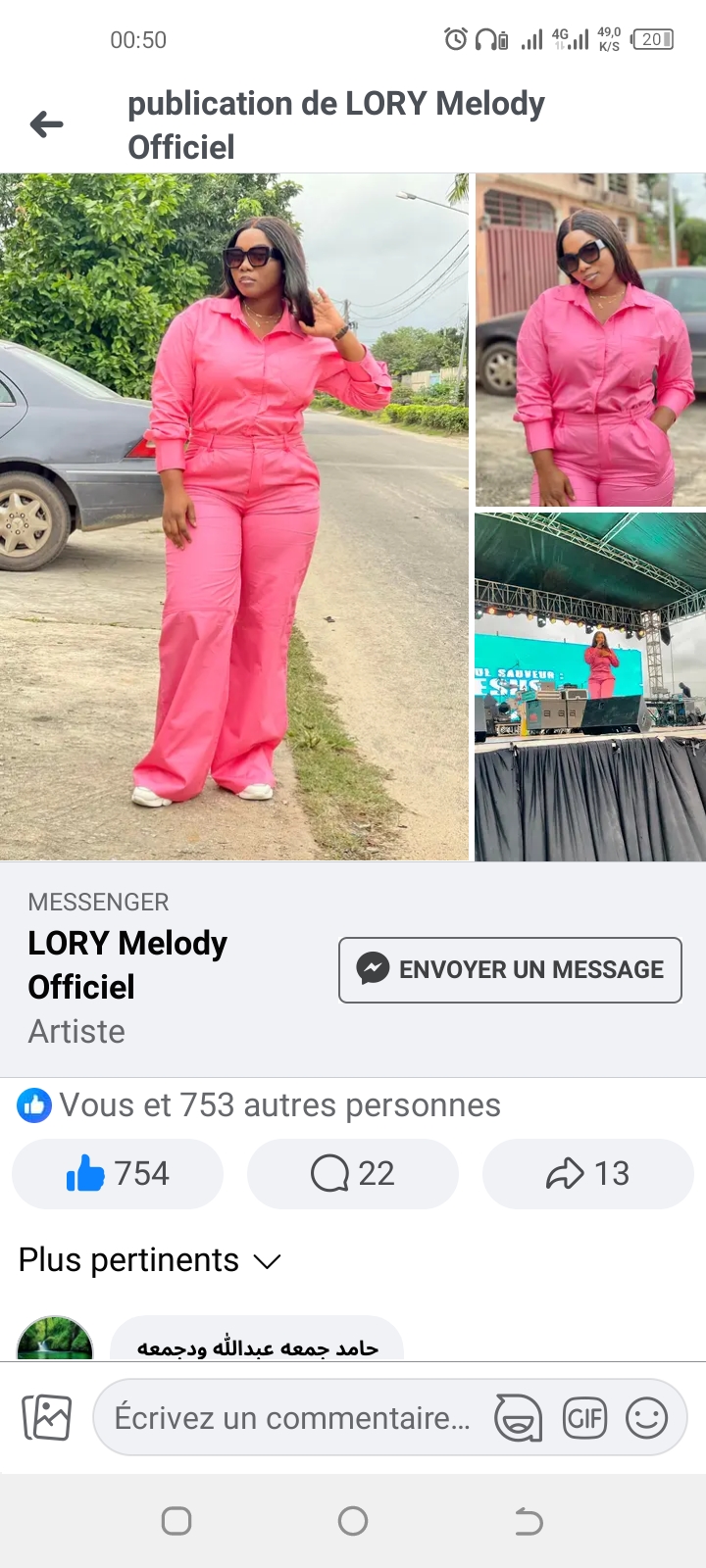Share the post via the 13 button
Image resolution: width=706 pixels, height=1568 pixels.
tap(588, 1173)
